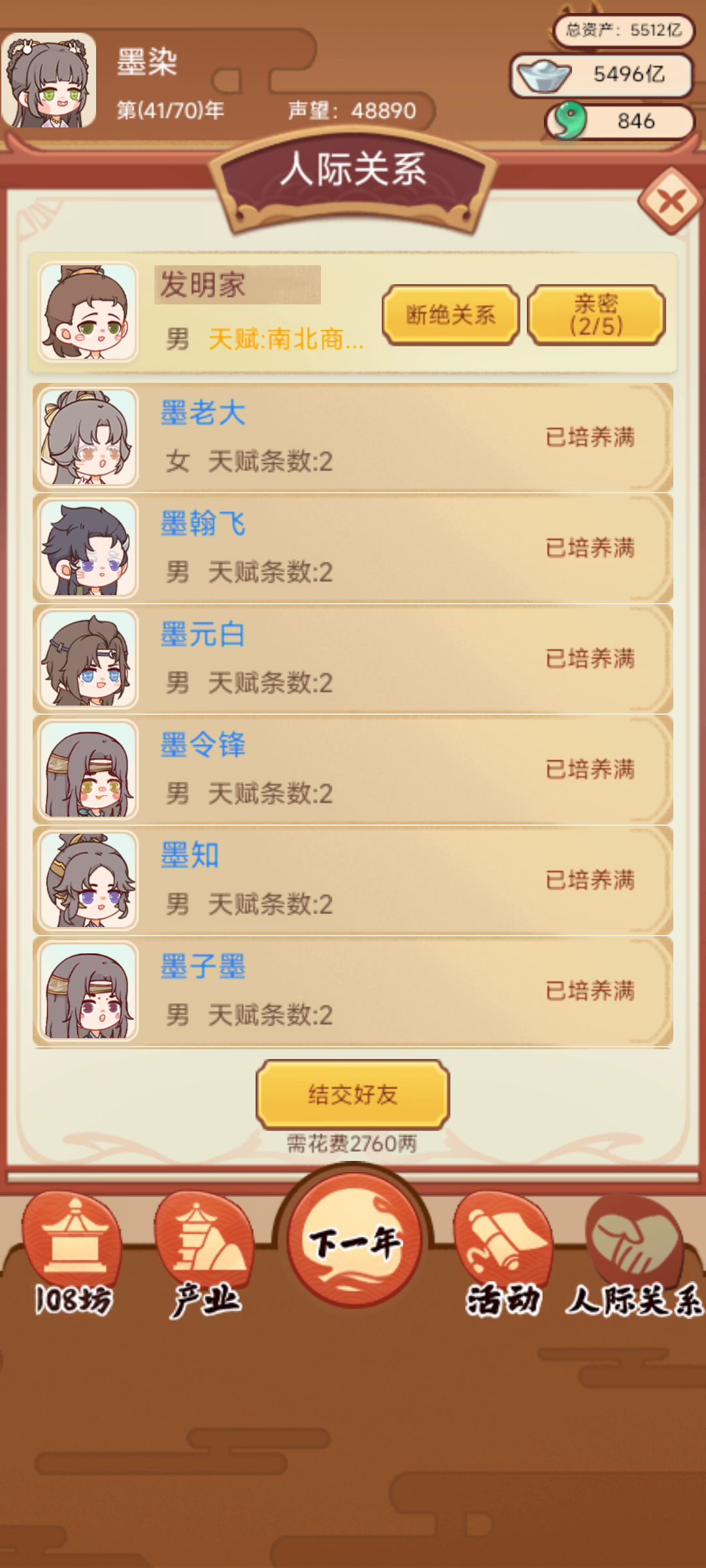Select the 墨元白 row

(353, 659)
